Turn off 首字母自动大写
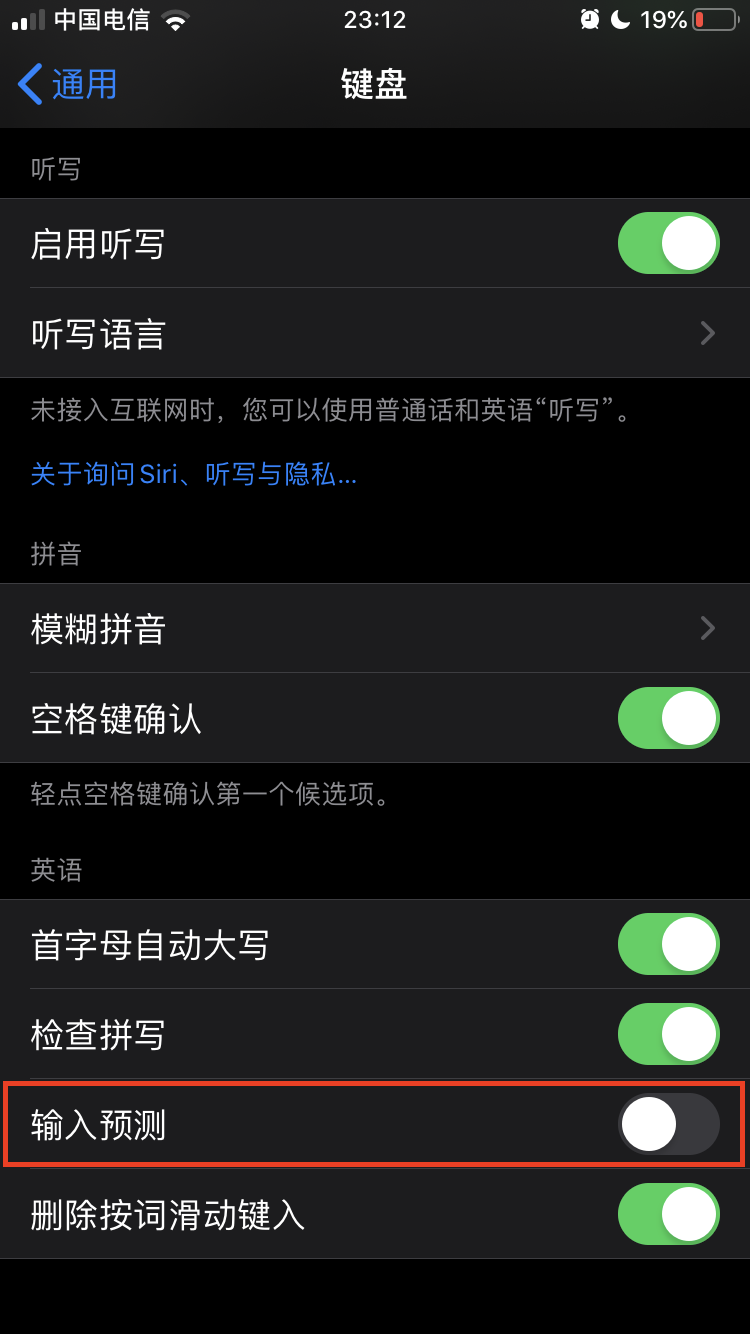 [668, 944]
